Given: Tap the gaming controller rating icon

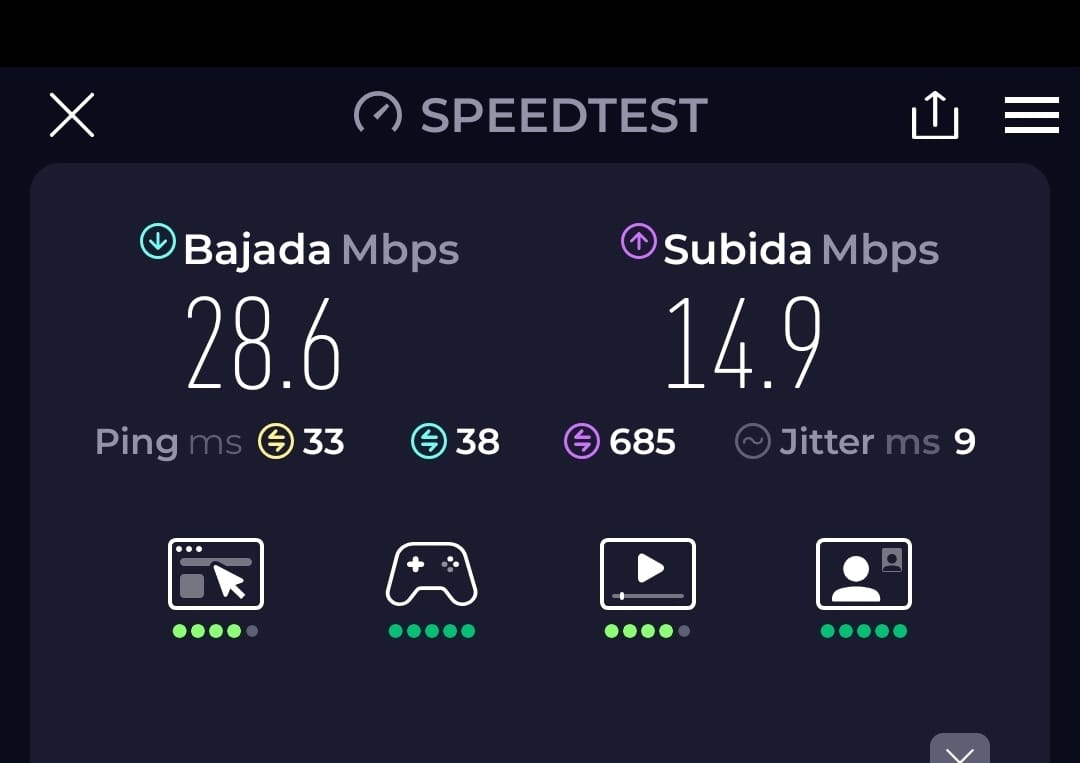Looking at the screenshot, I should click(432, 574).
